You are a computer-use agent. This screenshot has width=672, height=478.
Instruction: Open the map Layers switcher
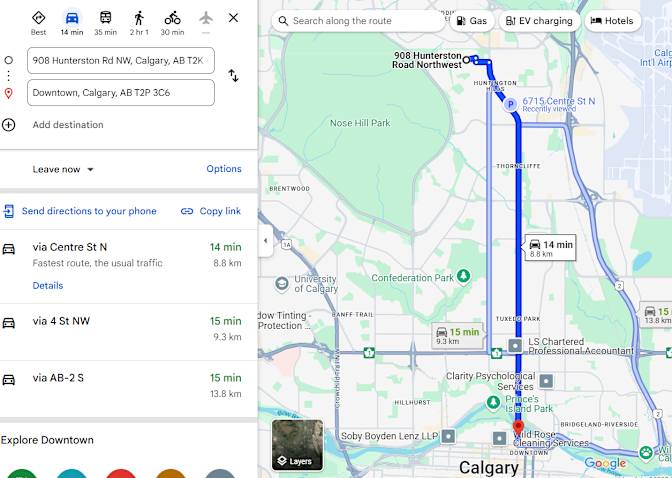(298, 445)
